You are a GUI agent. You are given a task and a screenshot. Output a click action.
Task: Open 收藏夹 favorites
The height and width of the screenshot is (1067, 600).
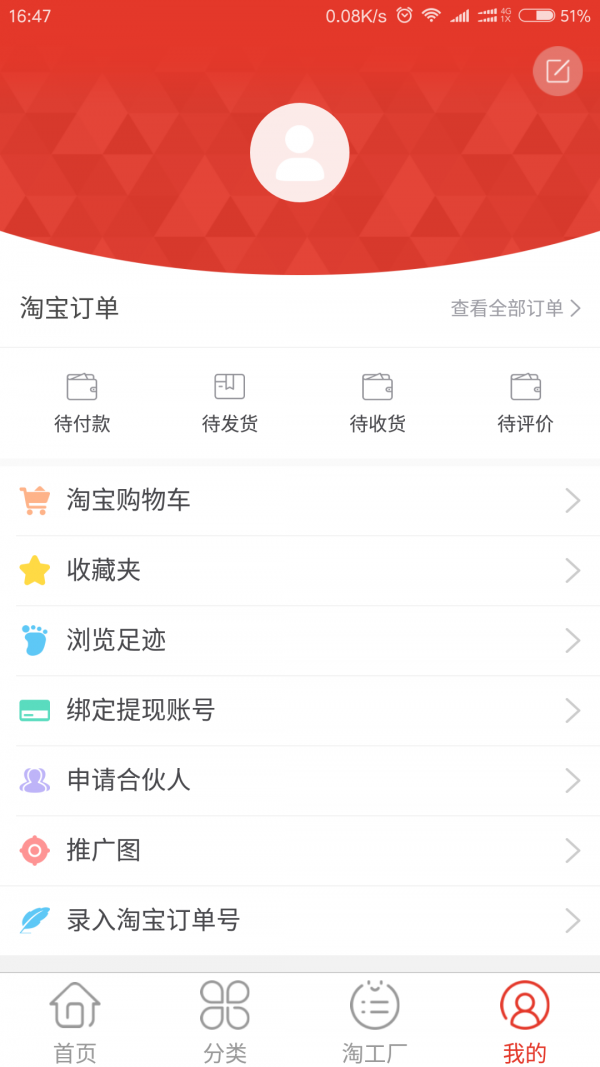(x=300, y=571)
